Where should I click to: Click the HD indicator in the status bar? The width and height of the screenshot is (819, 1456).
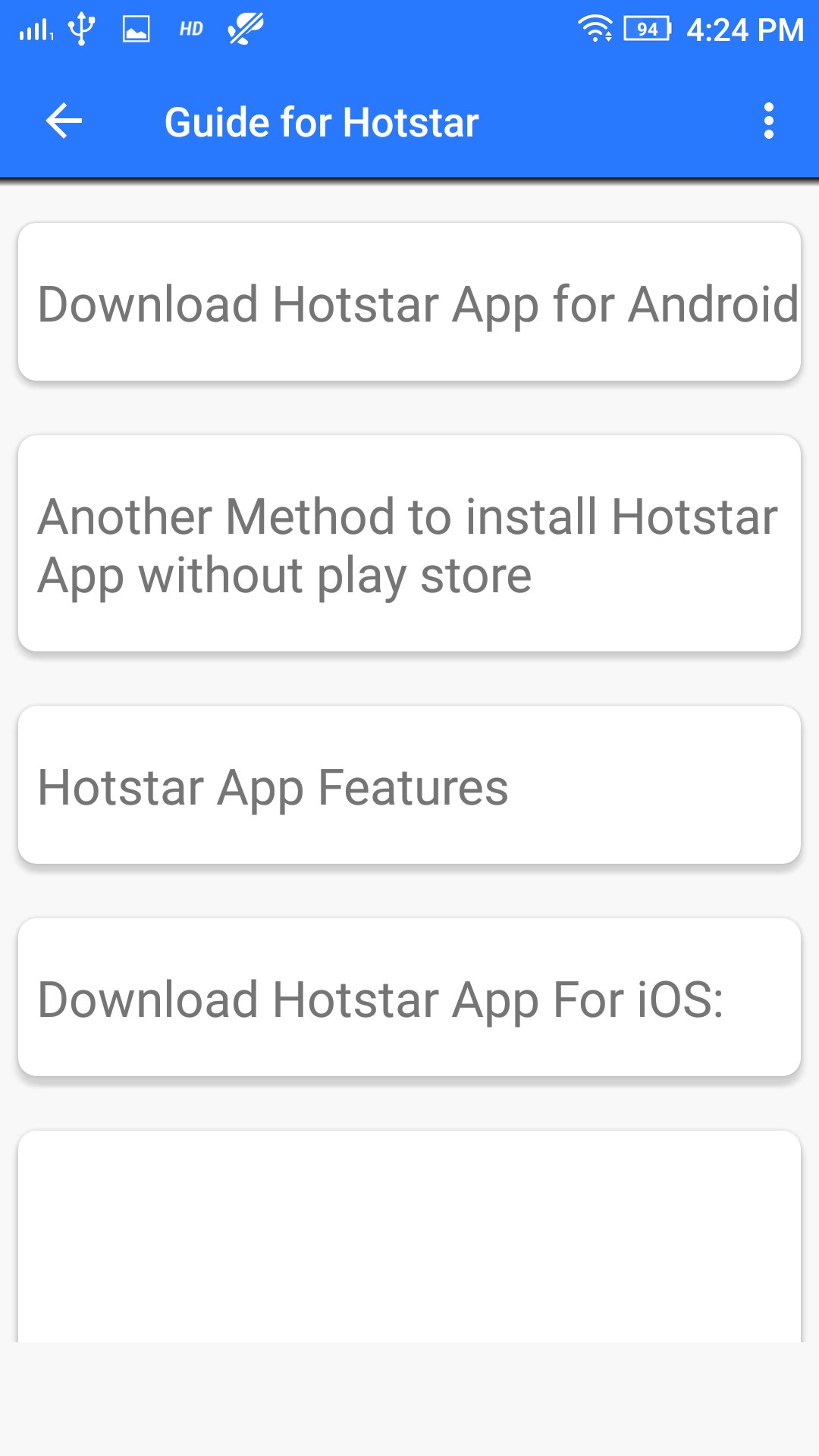pos(188,29)
